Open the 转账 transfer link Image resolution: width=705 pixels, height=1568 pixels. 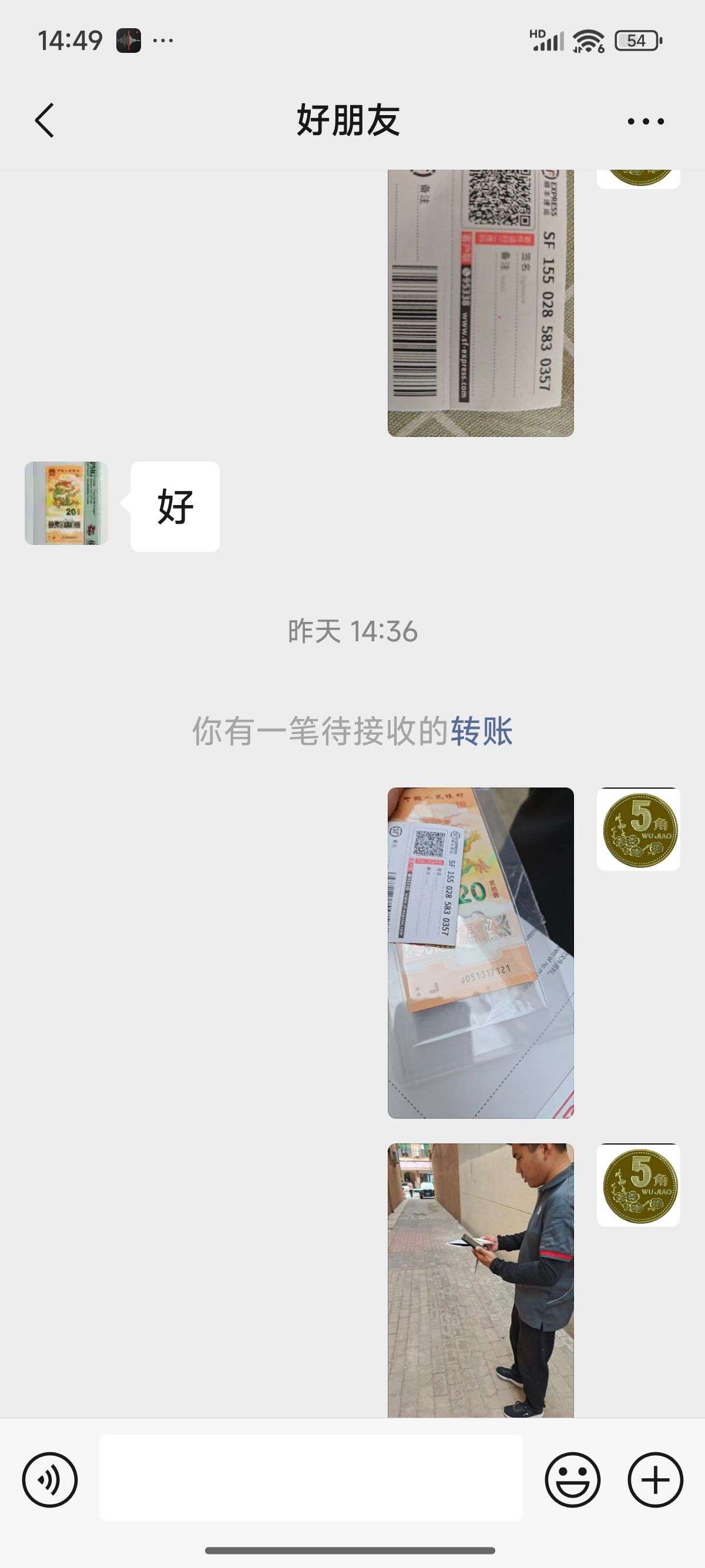(482, 731)
